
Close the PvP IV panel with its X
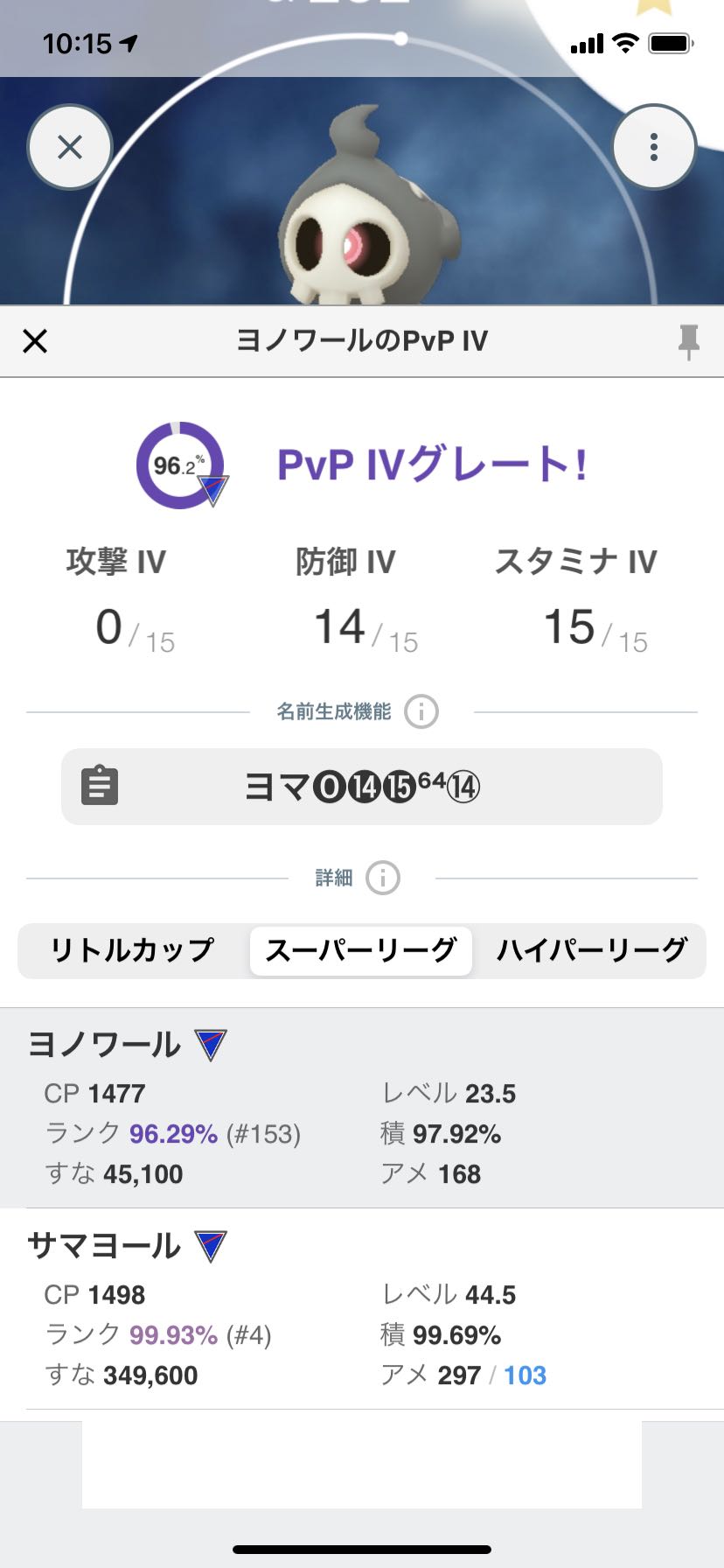(35, 341)
